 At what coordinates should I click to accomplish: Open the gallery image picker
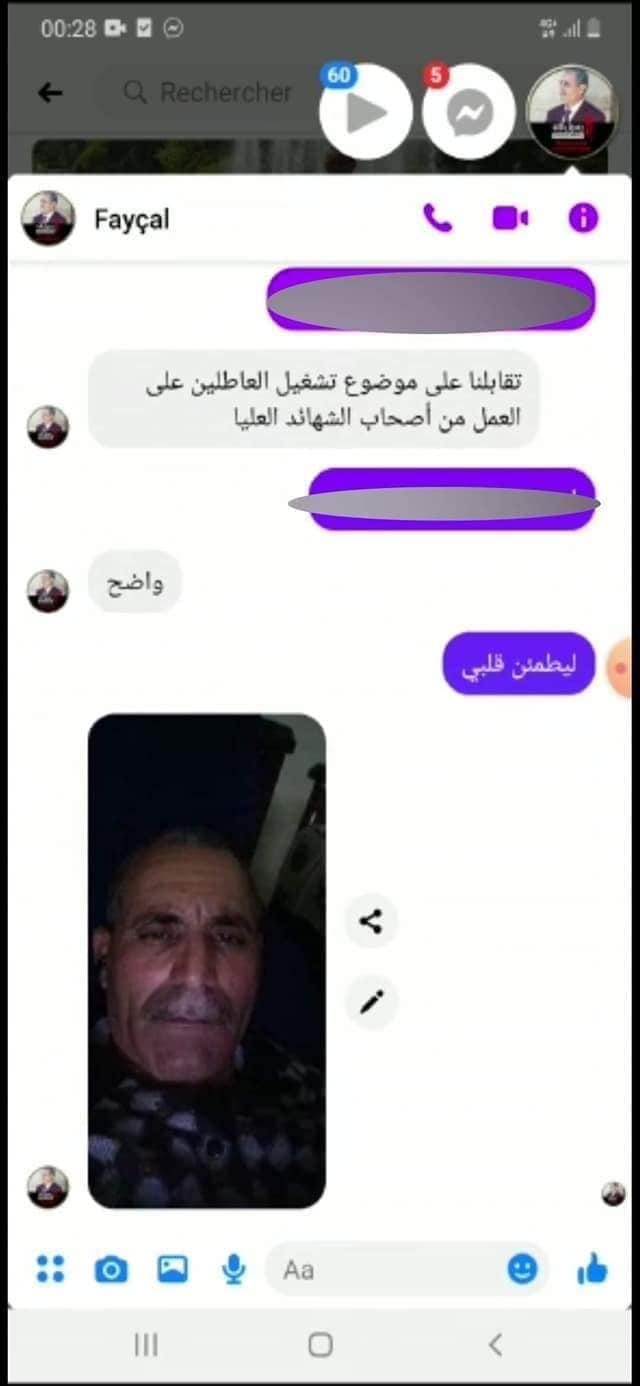pos(173,1270)
